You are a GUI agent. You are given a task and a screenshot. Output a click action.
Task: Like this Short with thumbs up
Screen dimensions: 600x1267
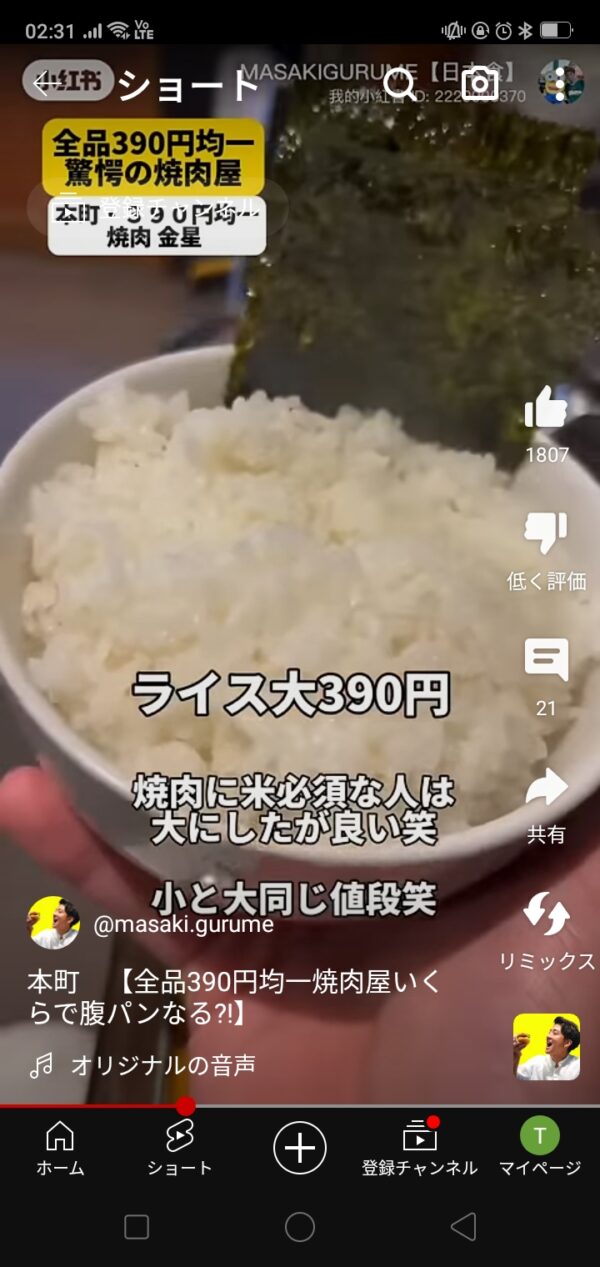(546, 409)
